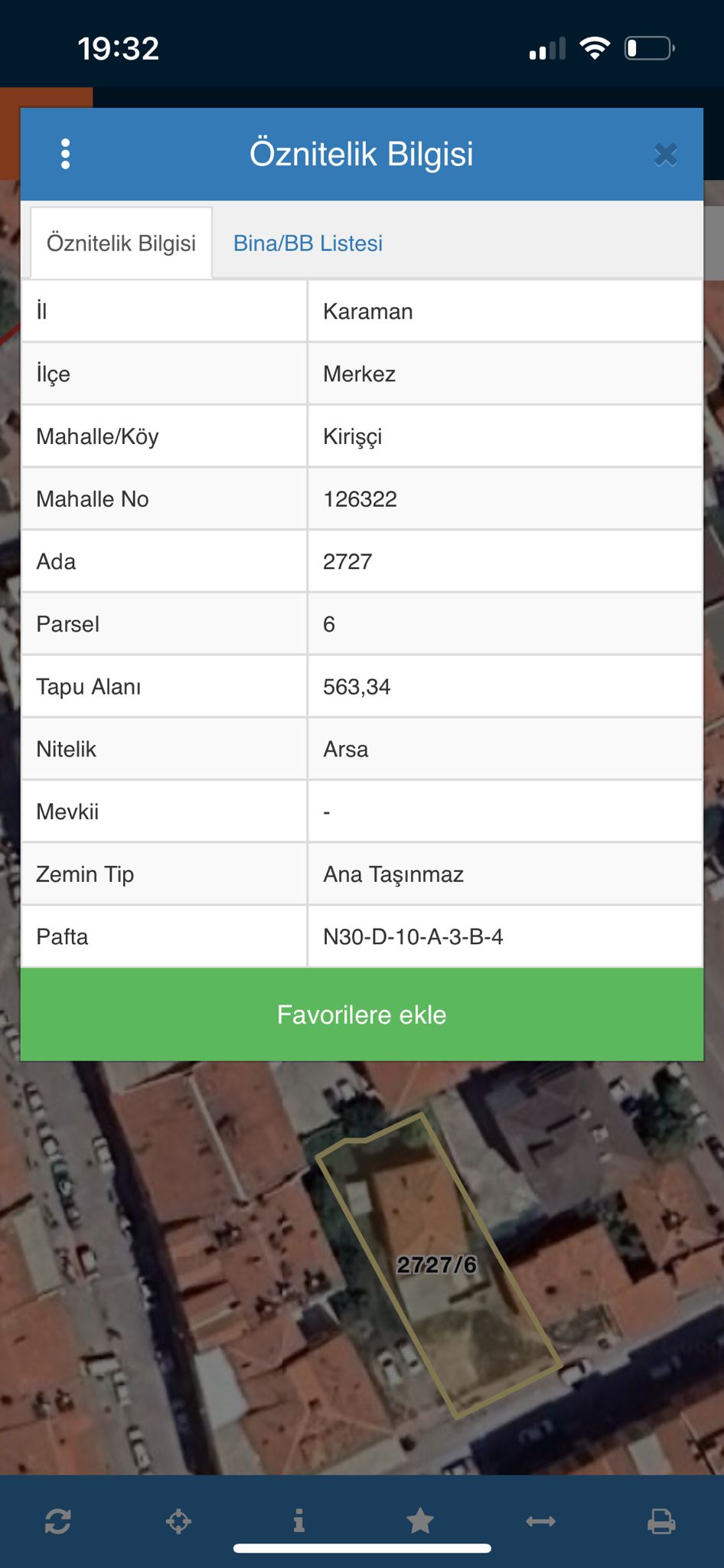The height and width of the screenshot is (1568, 724).
Task: Print the current map view
Action: [661, 1521]
